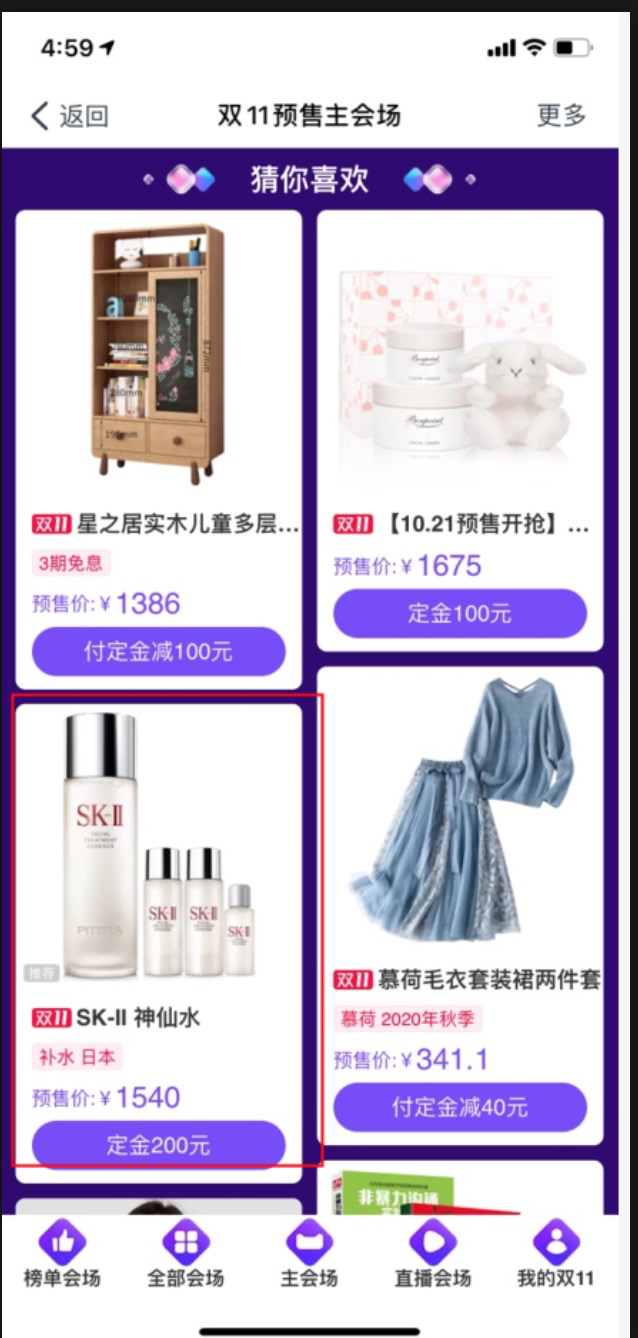
Task: Open the 更多 menu
Action: 561,115
